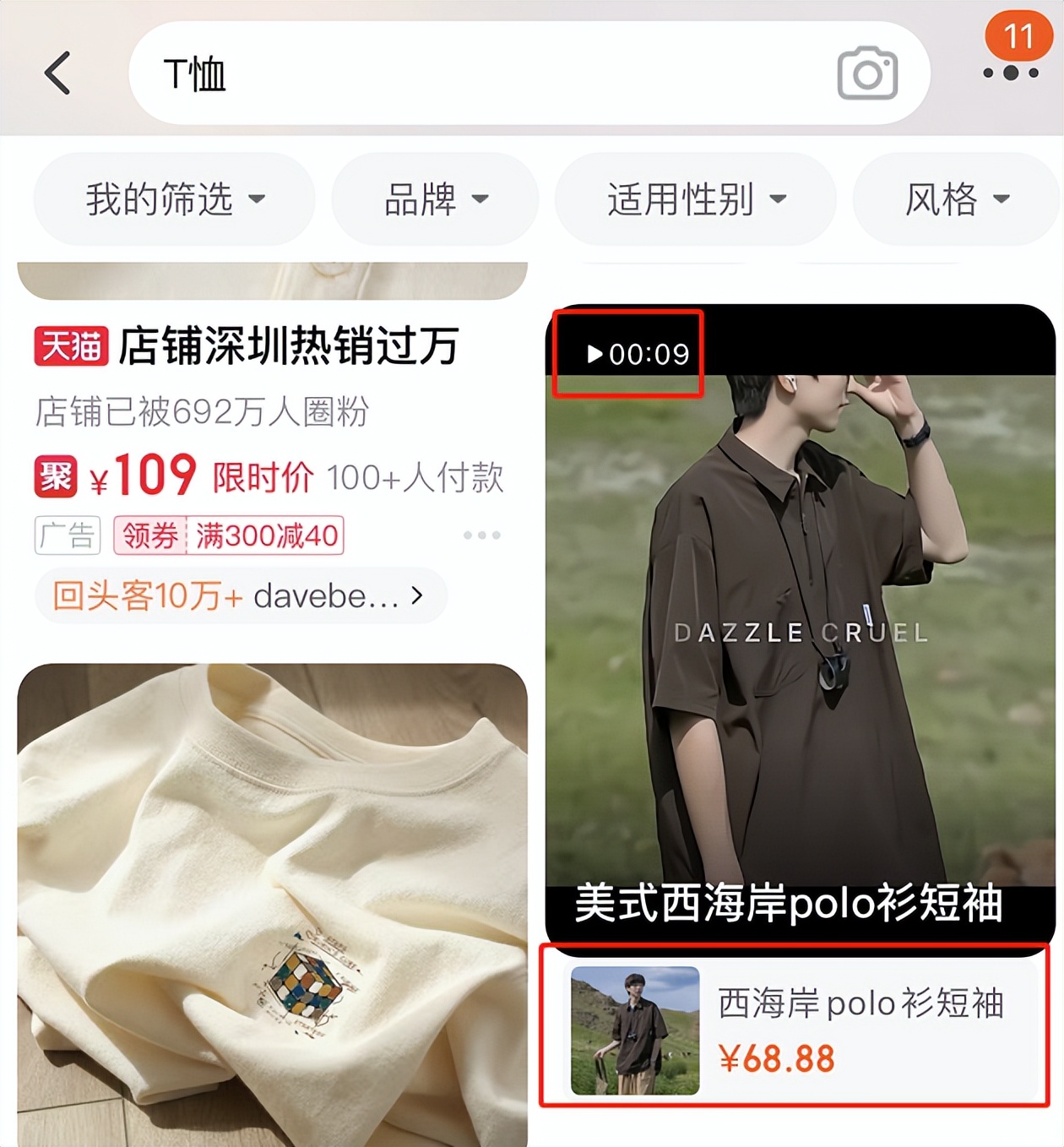Expand the 适用性别 gender filter
Screen dimensions: 1064x1147
click(x=695, y=199)
